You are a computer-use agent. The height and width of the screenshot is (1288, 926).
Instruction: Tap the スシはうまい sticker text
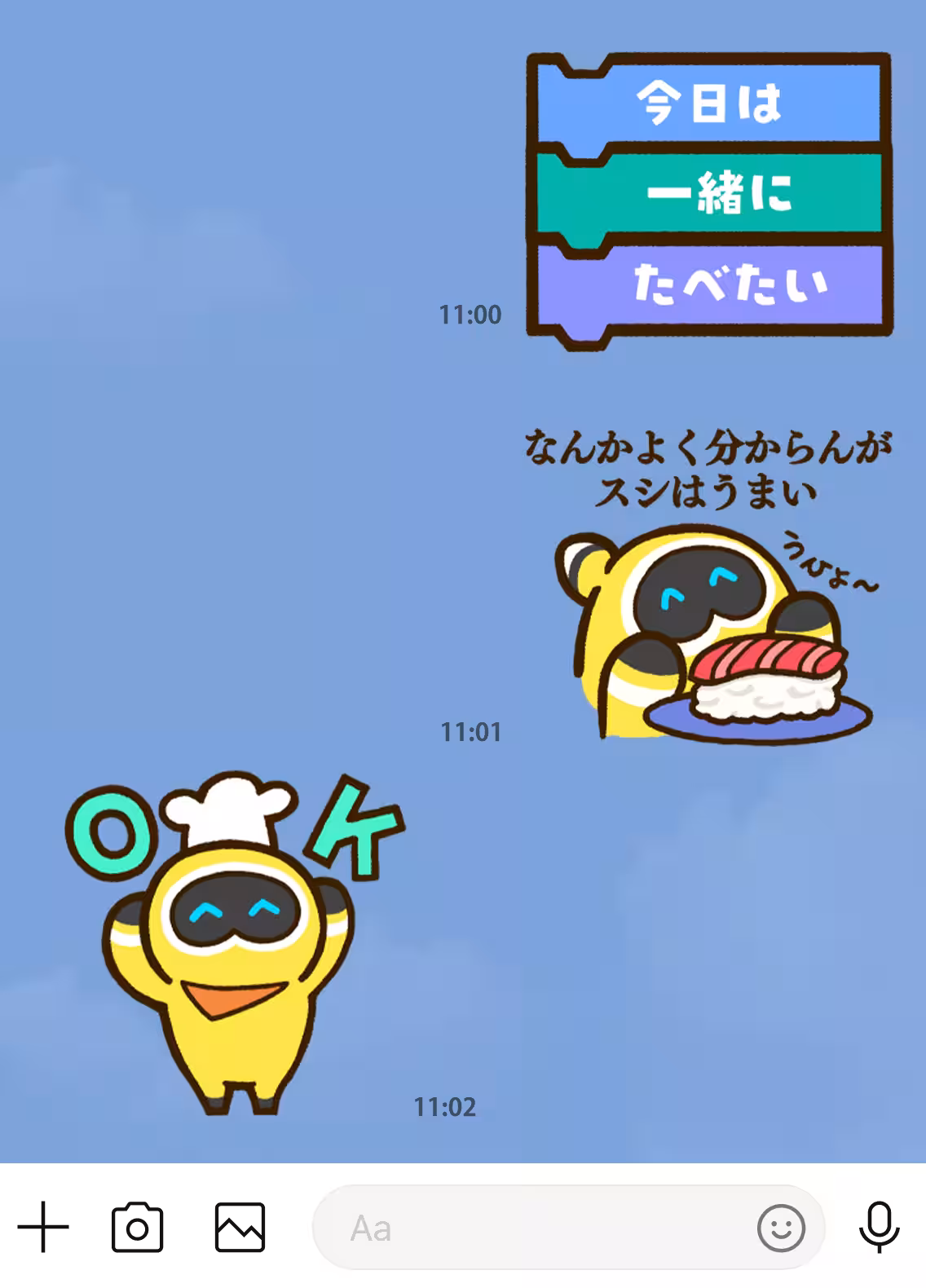pyautogui.click(x=708, y=490)
